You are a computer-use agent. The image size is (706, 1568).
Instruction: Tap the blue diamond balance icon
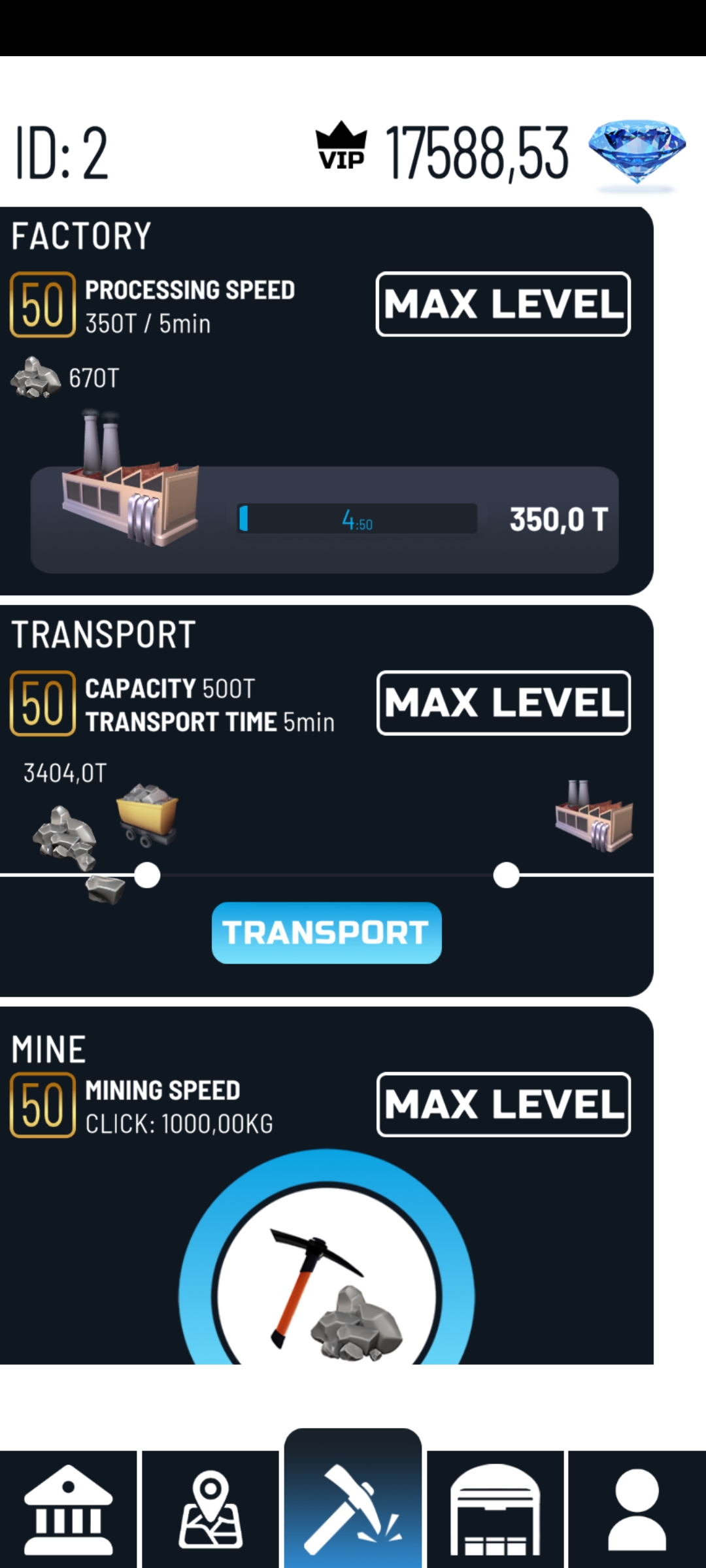pos(637,155)
